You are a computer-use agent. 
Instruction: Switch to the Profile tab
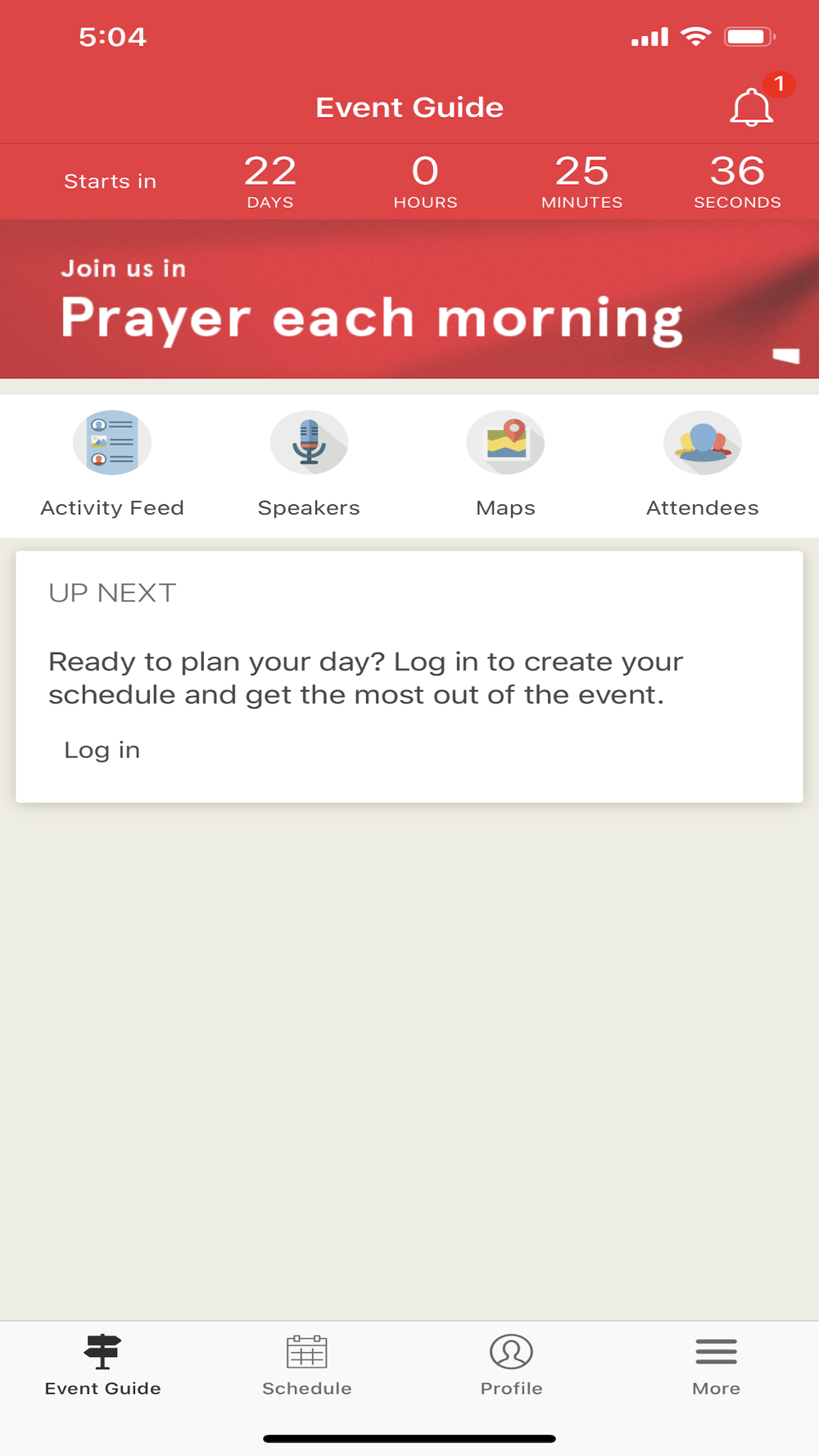(512, 1365)
